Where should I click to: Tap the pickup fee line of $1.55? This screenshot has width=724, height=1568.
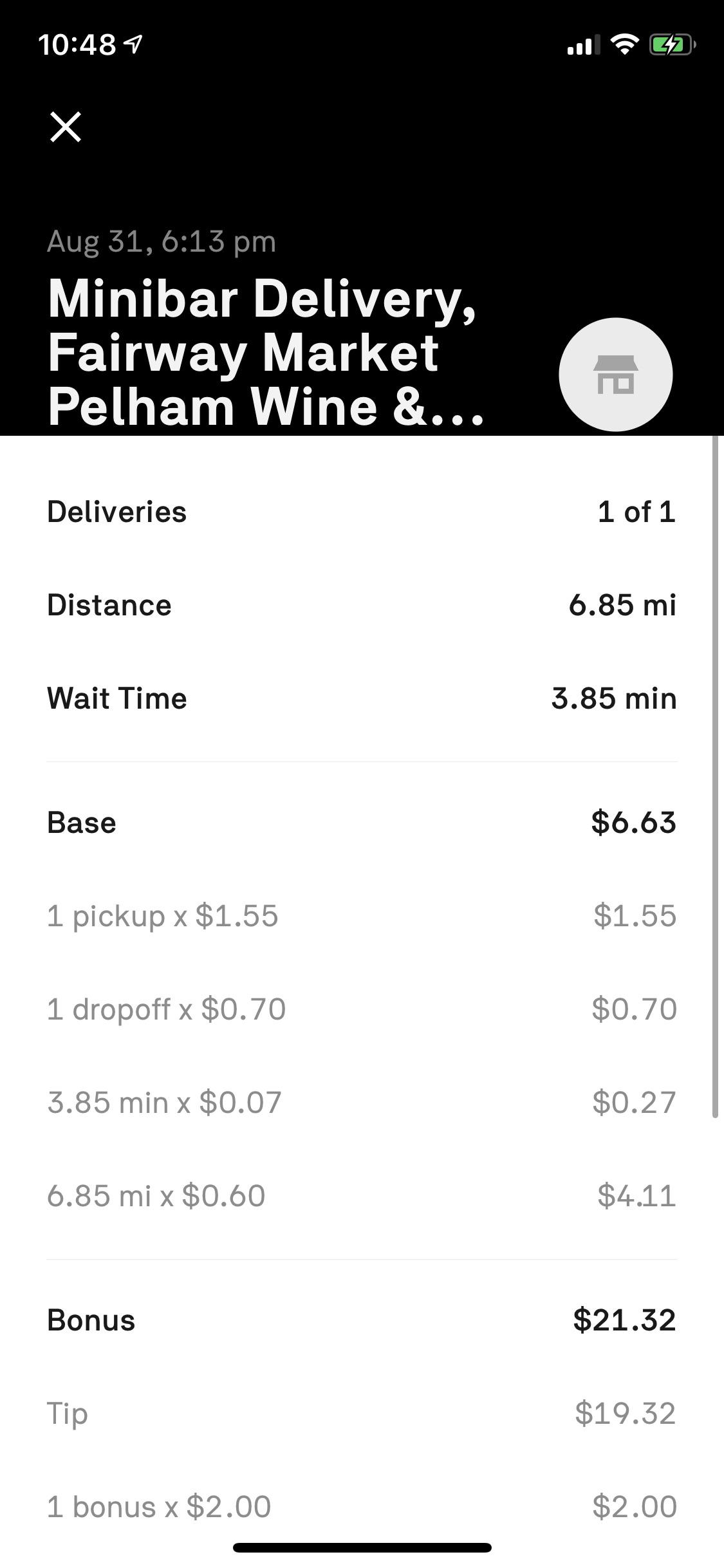tap(360, 916)
